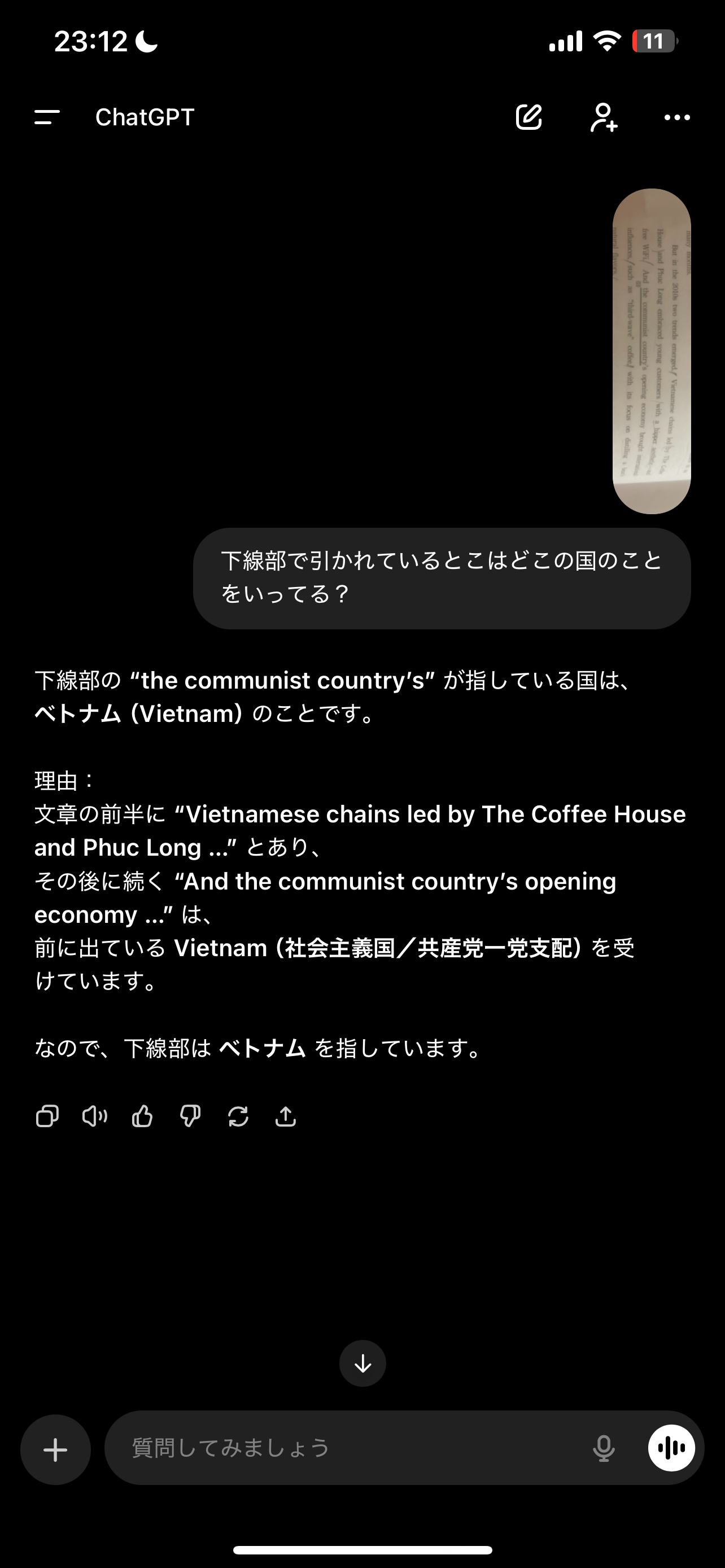Start dictation with the microphone
Image resolution: width=725 pixels, height=1568 pixels.
(603, 1448)
